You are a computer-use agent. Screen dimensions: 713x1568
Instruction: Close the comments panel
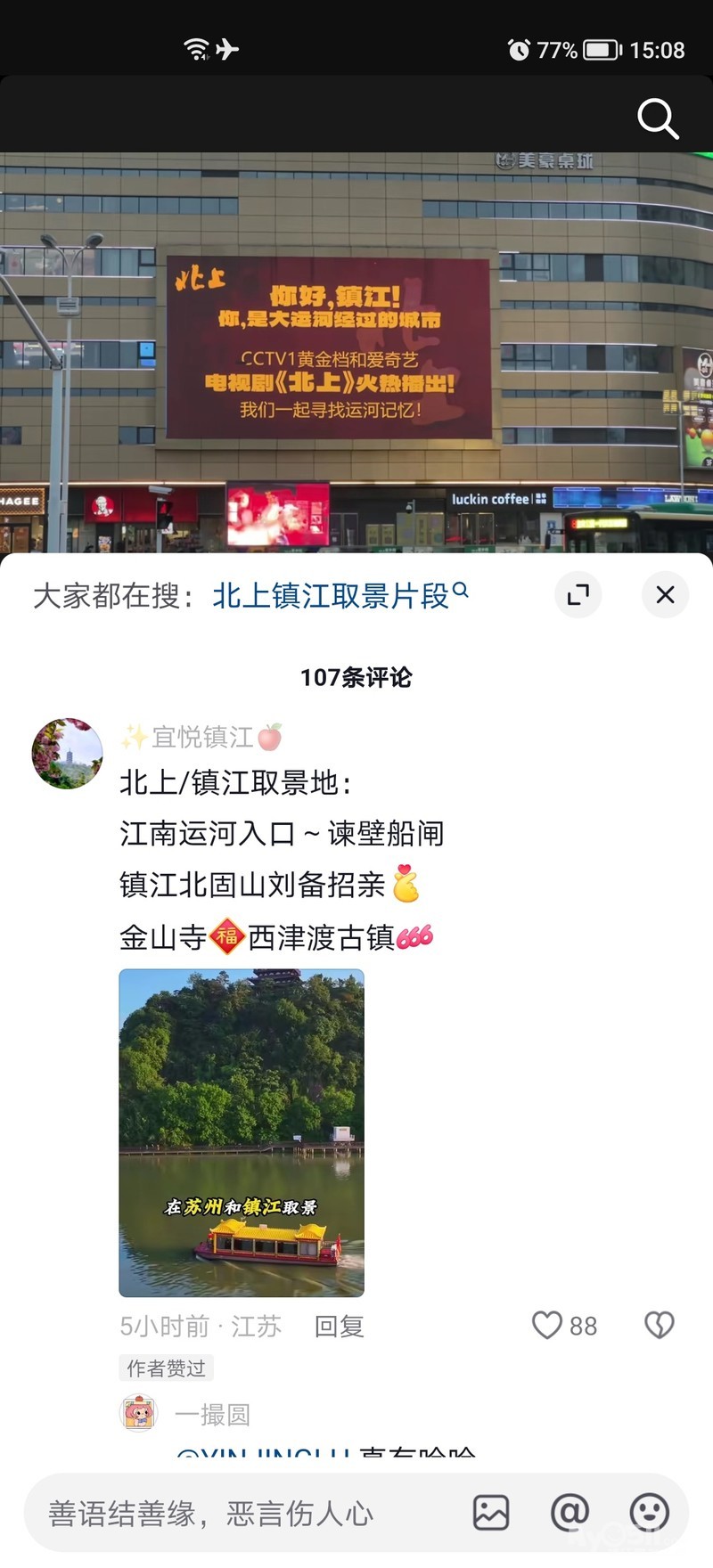coord(665,595)
